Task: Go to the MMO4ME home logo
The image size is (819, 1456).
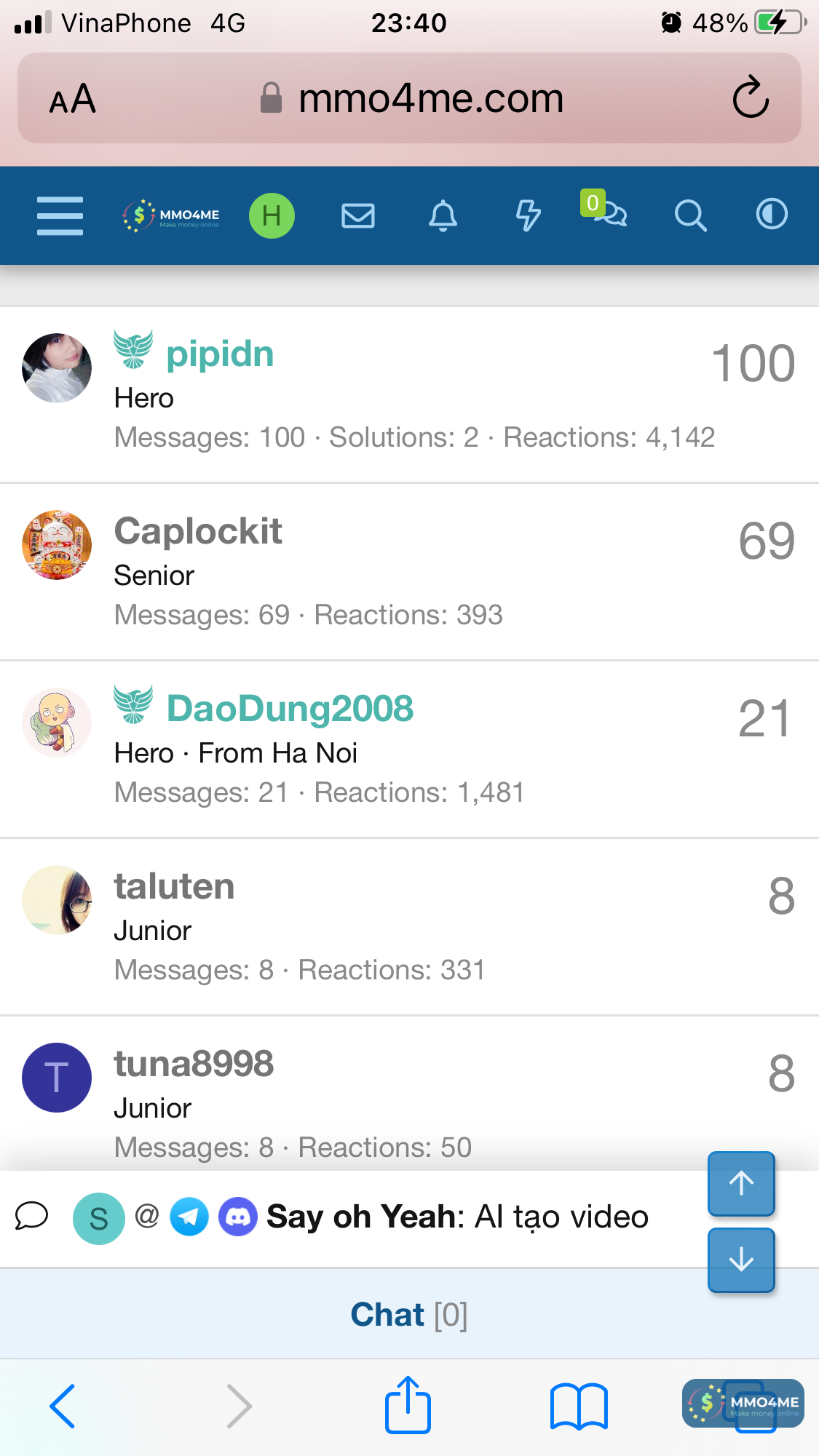Action: 172,215
